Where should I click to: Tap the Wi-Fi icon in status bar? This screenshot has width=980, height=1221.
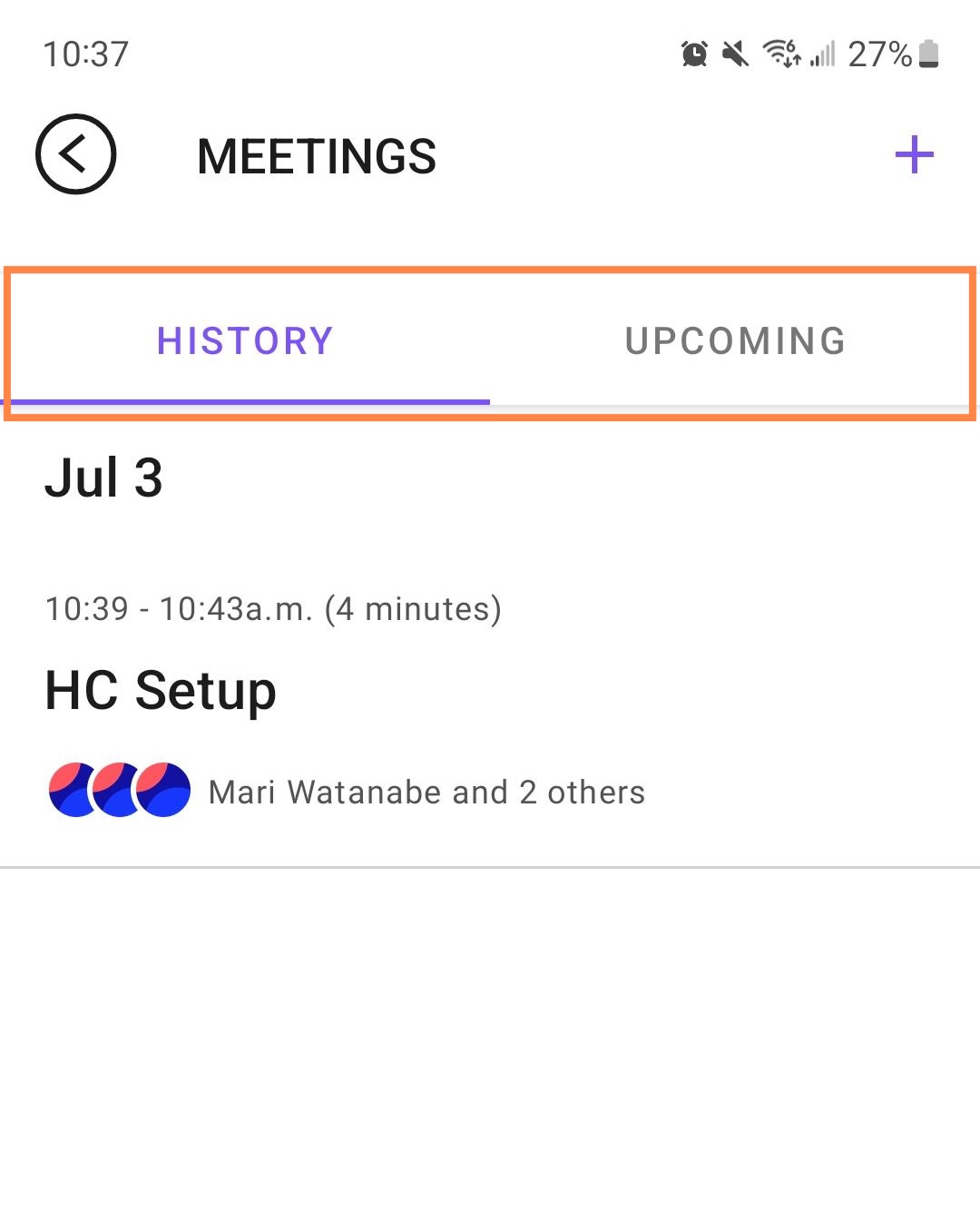pyautogui.click(x=780, y=54)
